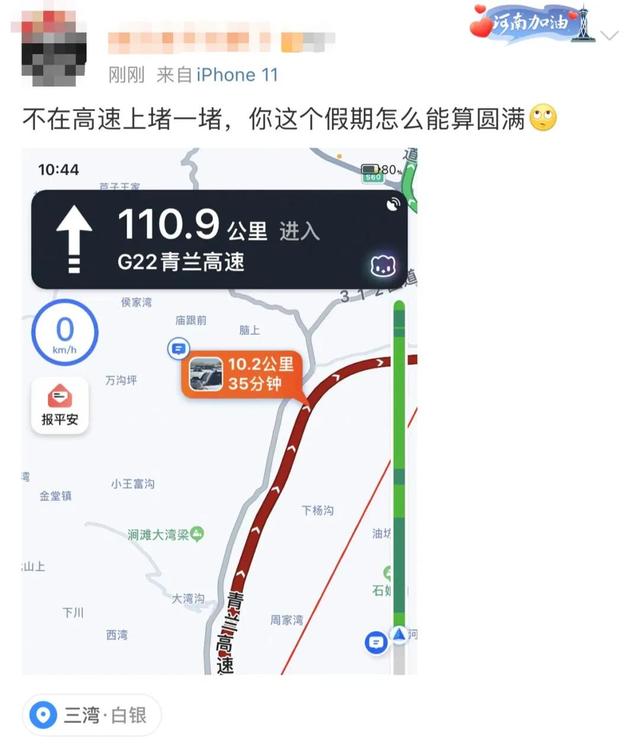Tap the blurred username of the poster

(x=200, y=42)
